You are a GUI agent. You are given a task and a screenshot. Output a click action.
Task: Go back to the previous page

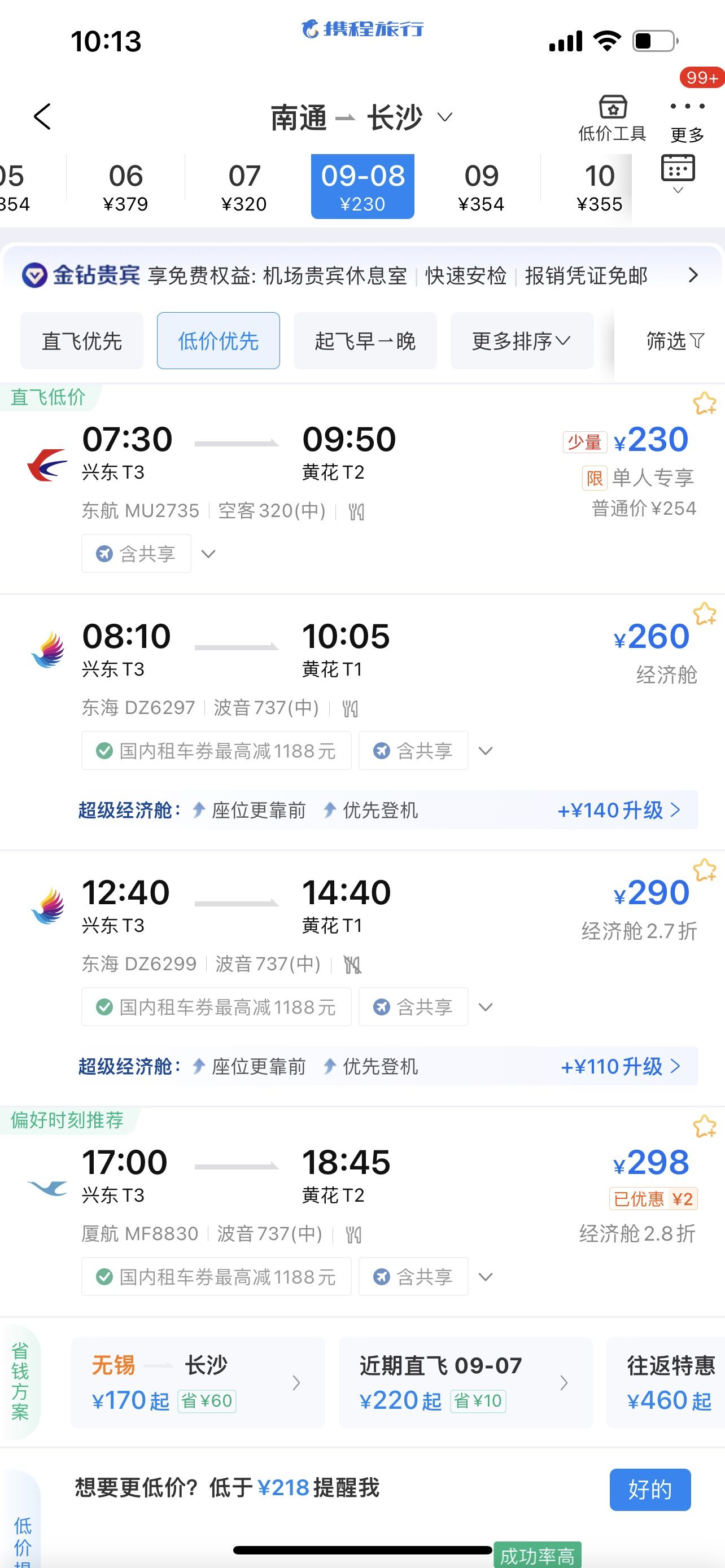click(x=42, y=116)
